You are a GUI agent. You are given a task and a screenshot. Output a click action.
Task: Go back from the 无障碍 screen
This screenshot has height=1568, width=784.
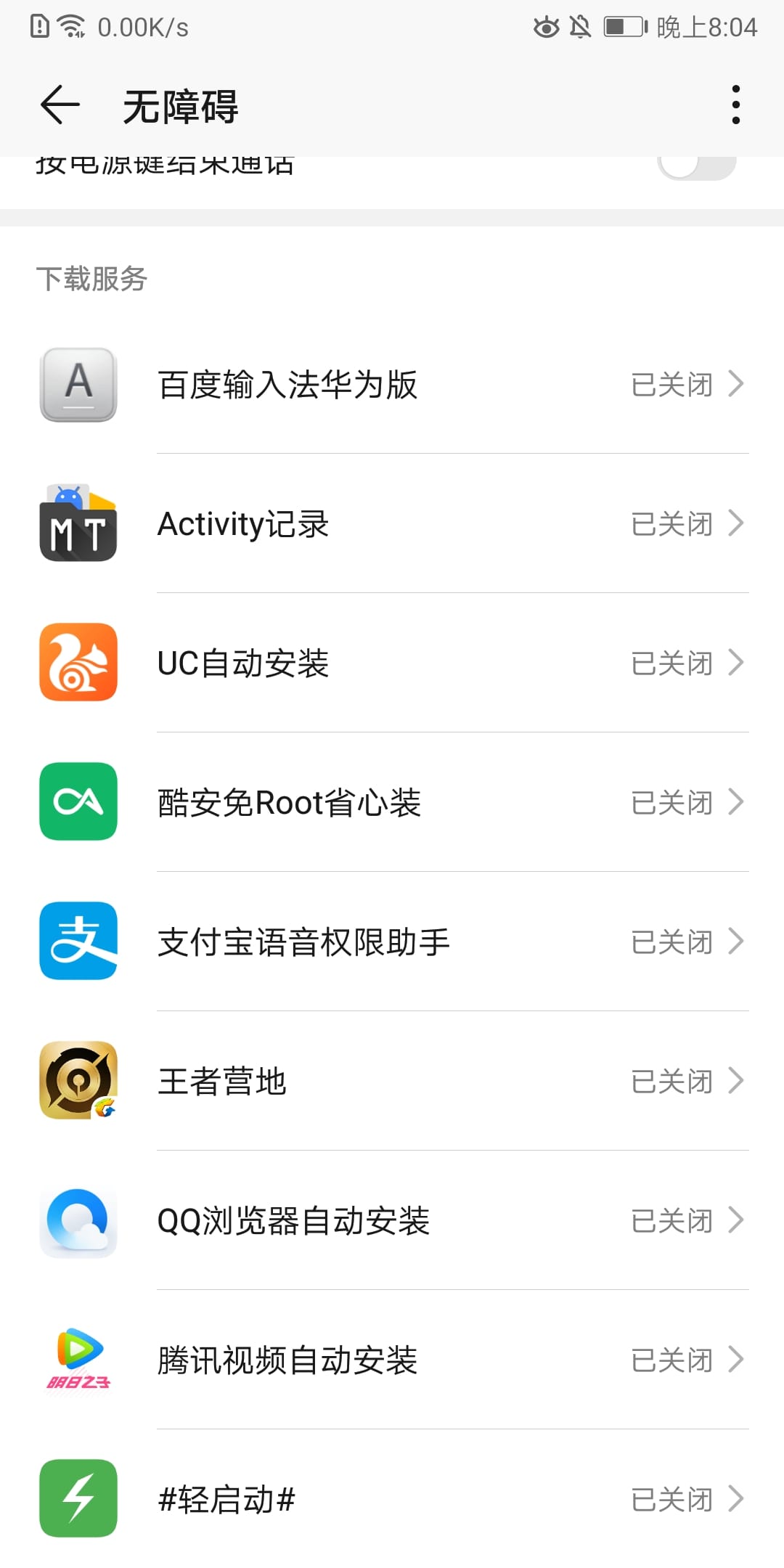tap(60, 105)
